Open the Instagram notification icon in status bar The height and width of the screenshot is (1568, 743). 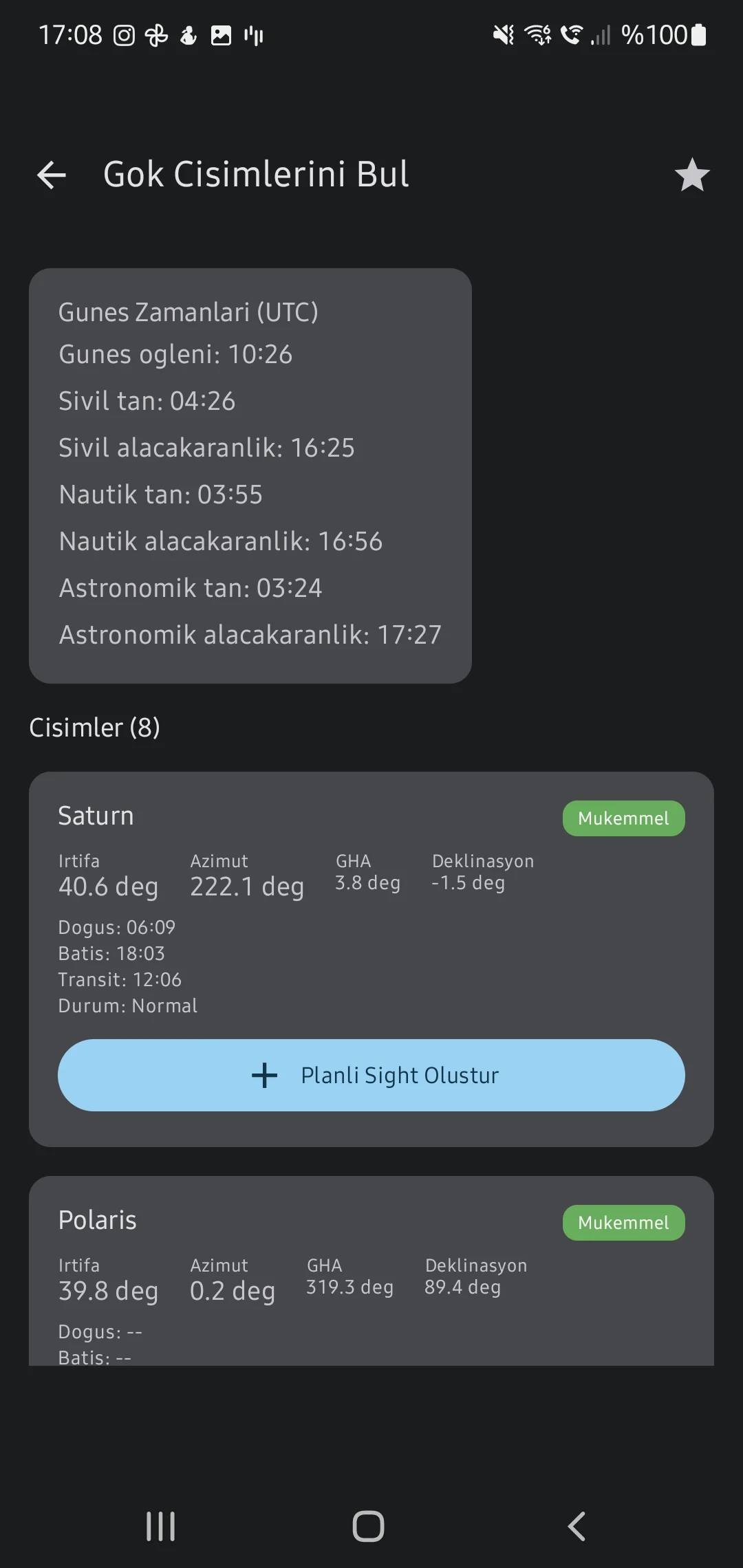[x=124, y=35]
